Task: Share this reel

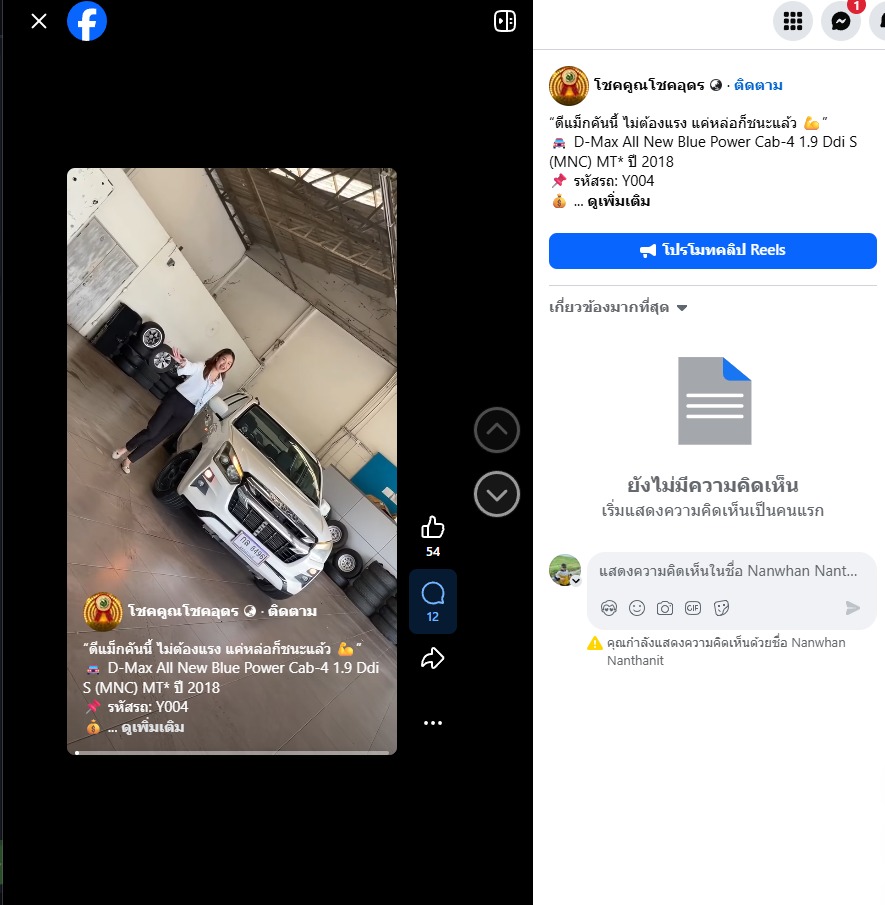Action: coord(433,658)
